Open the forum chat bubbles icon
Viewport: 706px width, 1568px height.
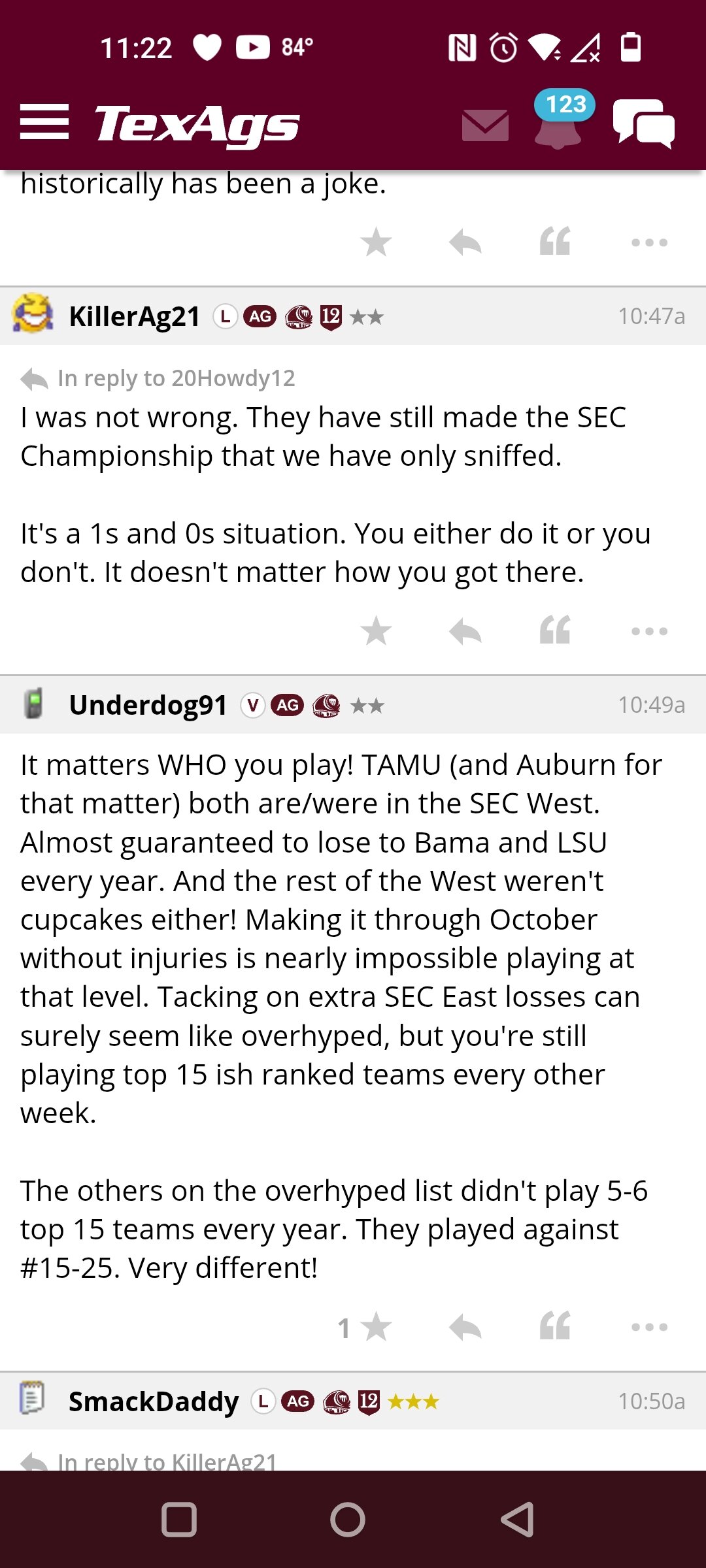pos(644,123)
